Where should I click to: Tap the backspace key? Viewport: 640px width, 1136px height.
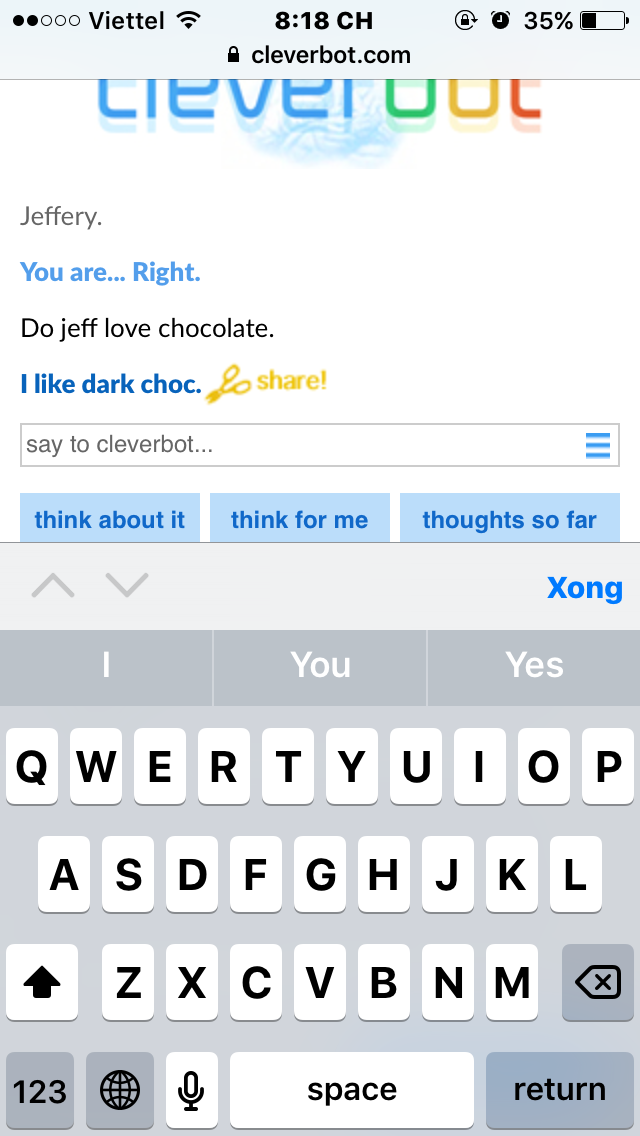[597, 982]
